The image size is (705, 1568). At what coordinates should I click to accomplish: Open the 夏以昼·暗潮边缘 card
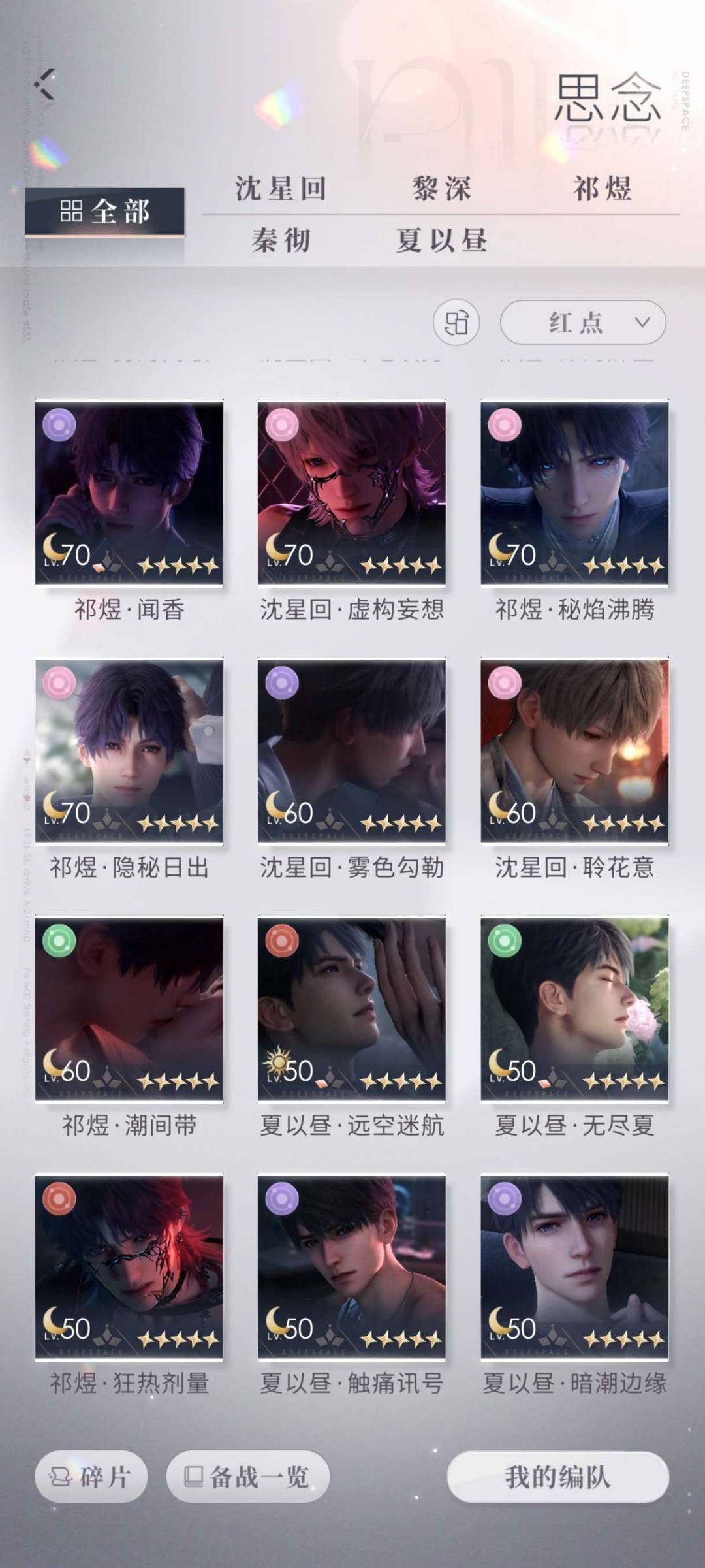tap(574, 1267)
